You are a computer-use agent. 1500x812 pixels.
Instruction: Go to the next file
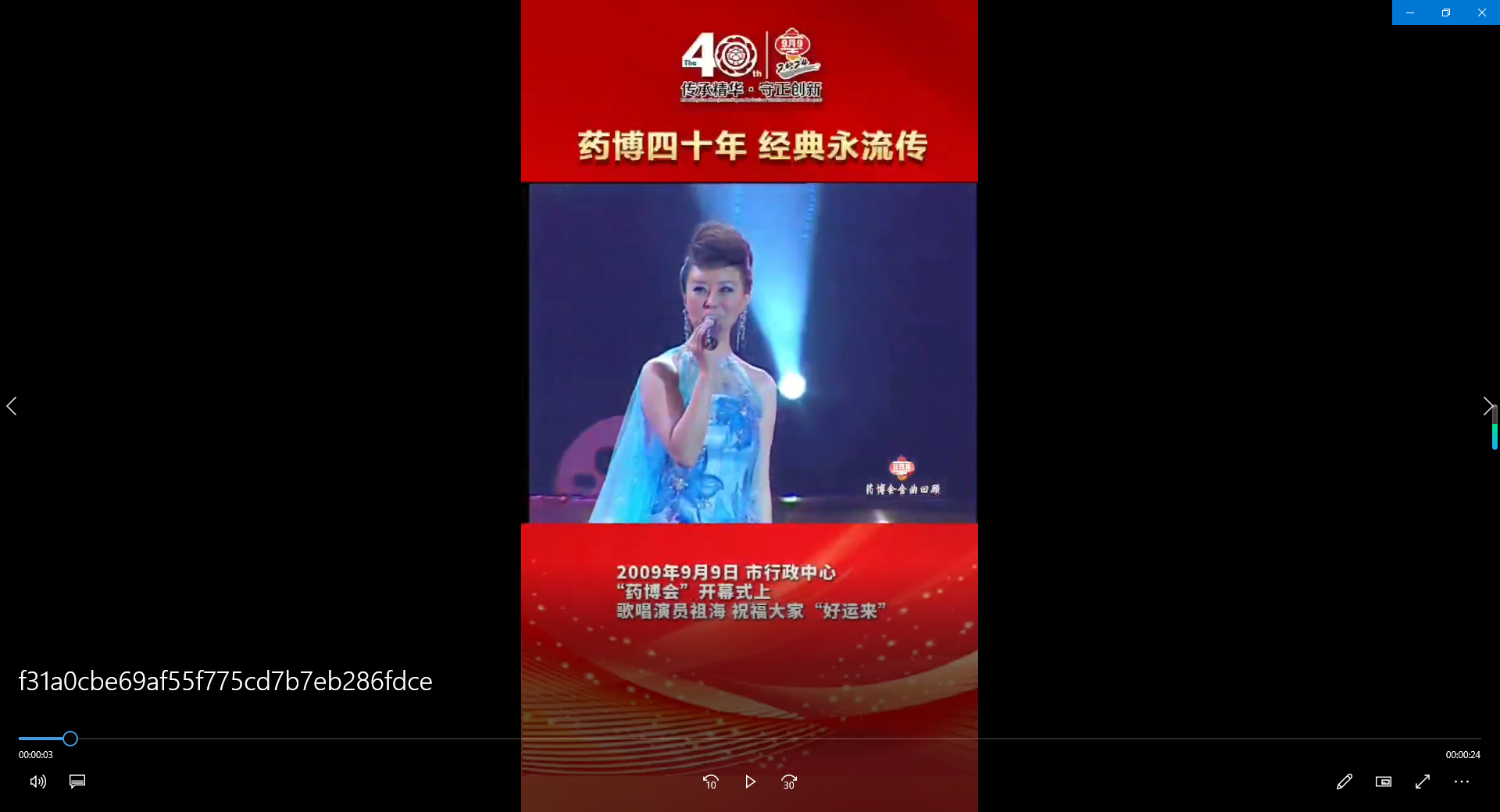[1487, 406]
